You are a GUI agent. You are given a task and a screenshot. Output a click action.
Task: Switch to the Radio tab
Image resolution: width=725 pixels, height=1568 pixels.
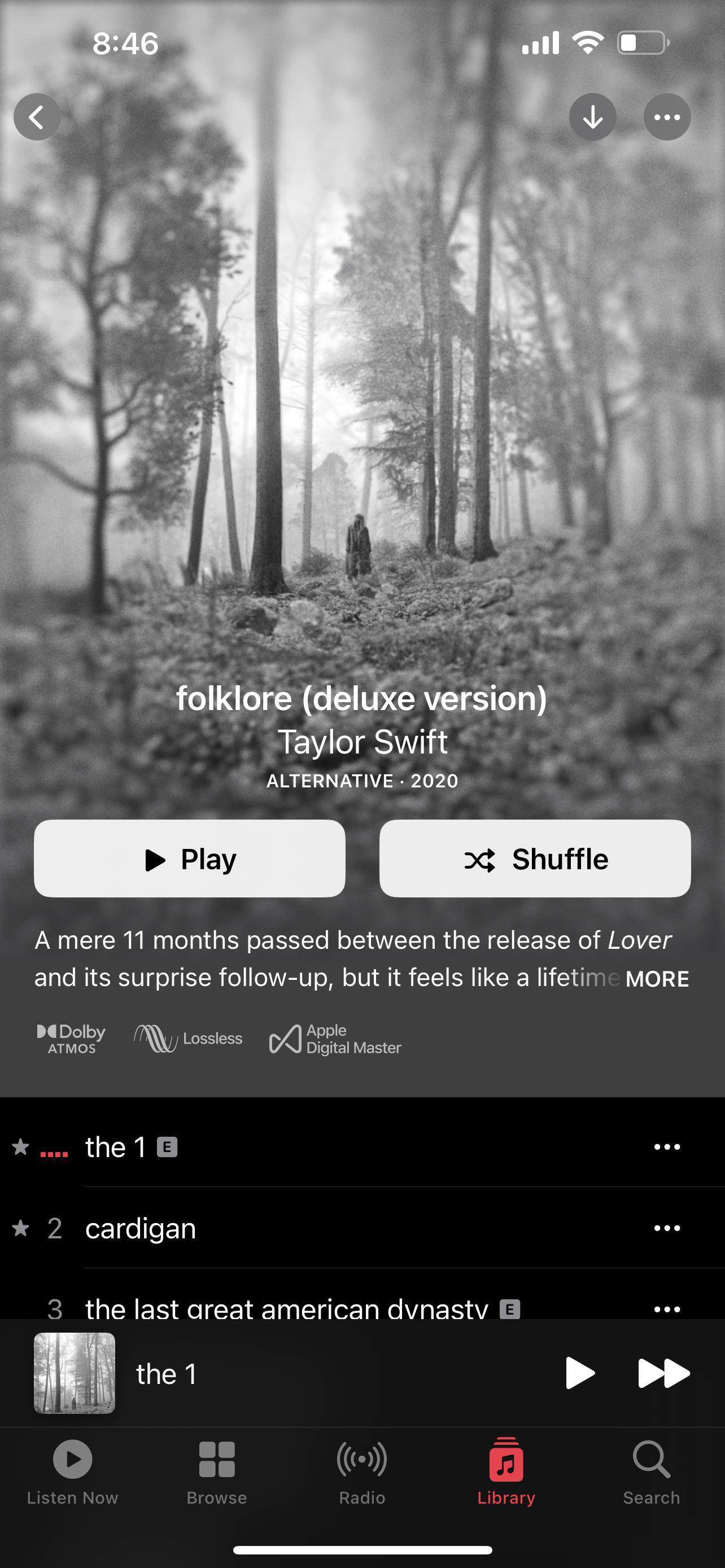pyautogui.click(x=362, y=1472)
